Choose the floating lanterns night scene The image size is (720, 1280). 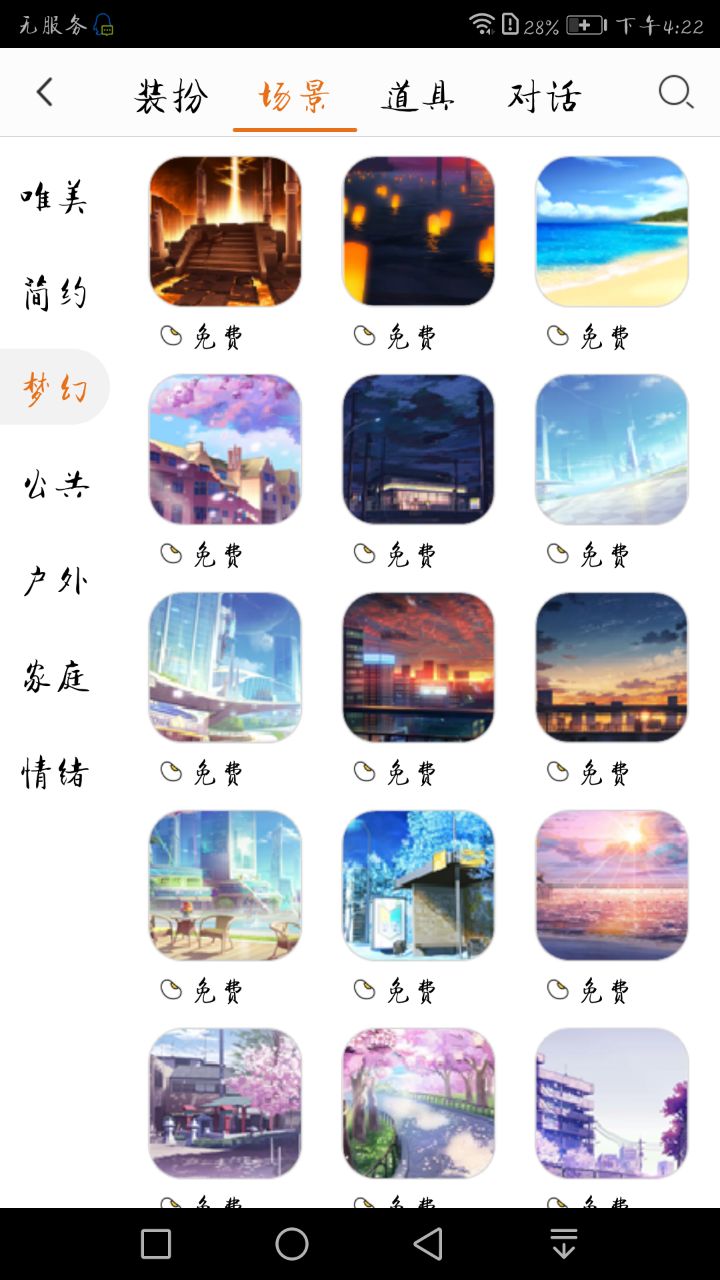tap(418, 231)
